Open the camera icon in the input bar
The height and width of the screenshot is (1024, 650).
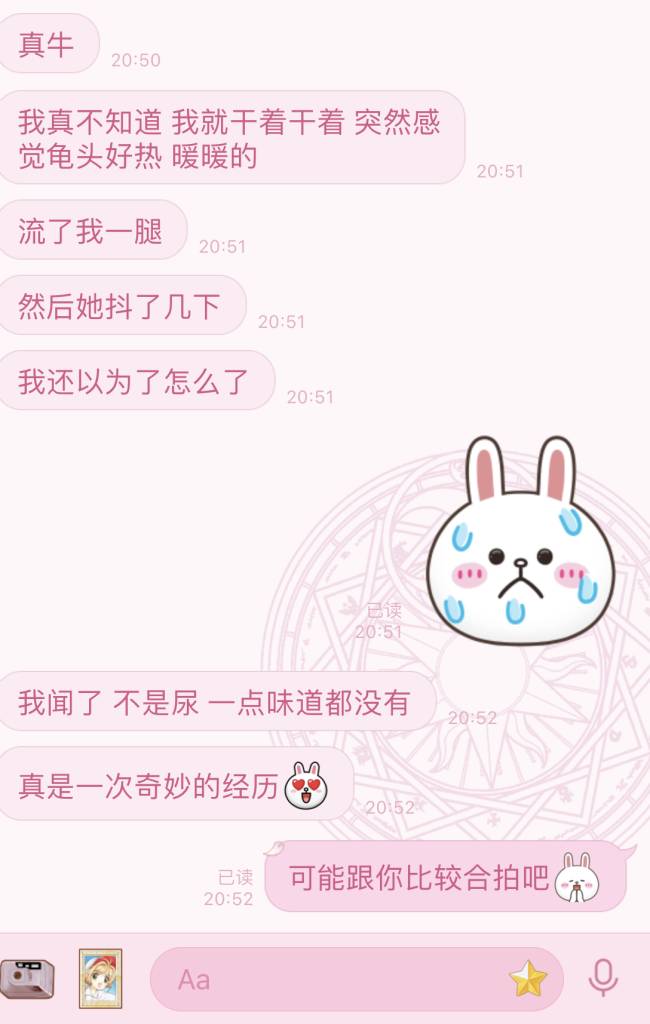[27, 978]
